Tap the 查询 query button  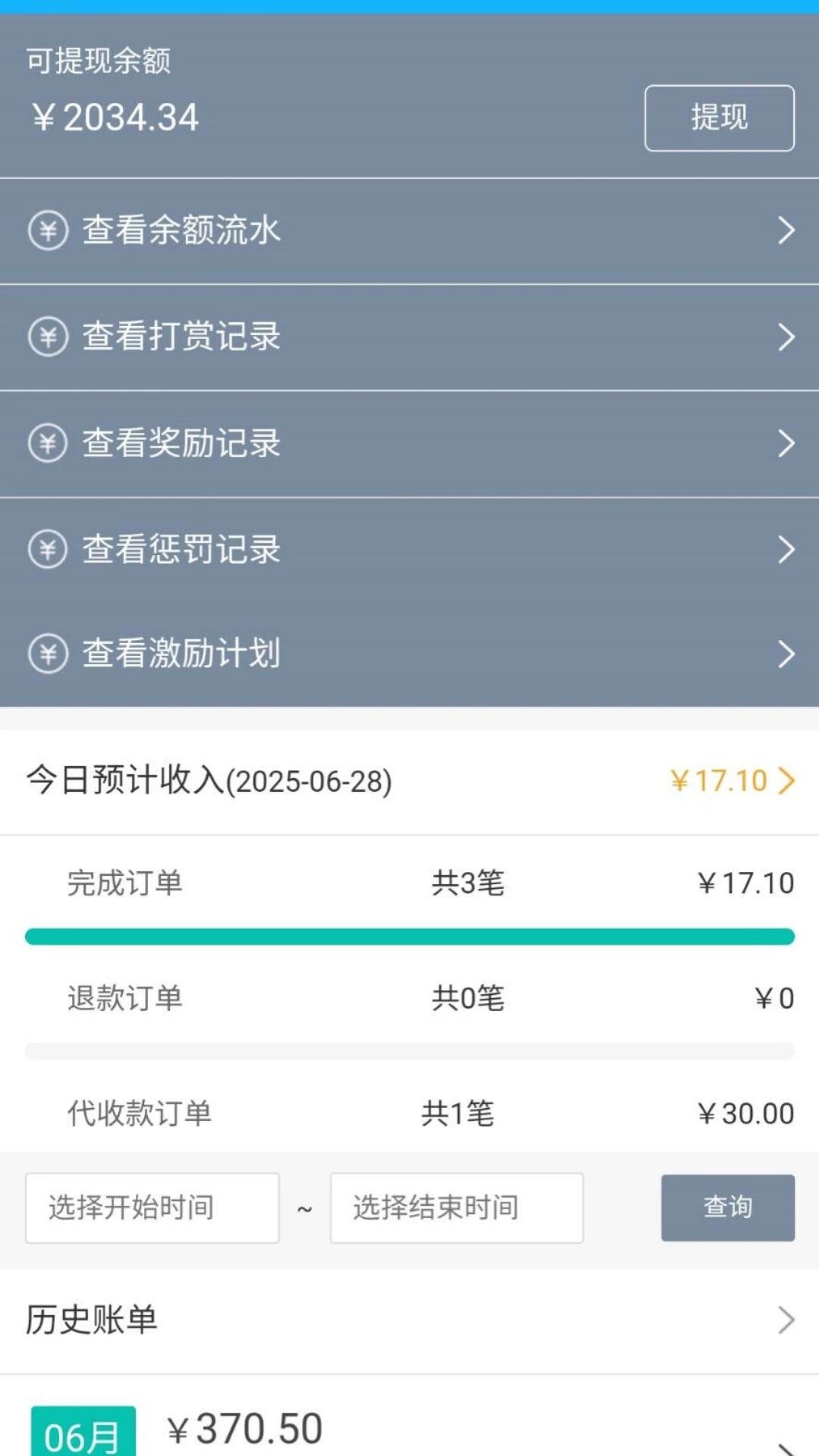(727, 1208)
